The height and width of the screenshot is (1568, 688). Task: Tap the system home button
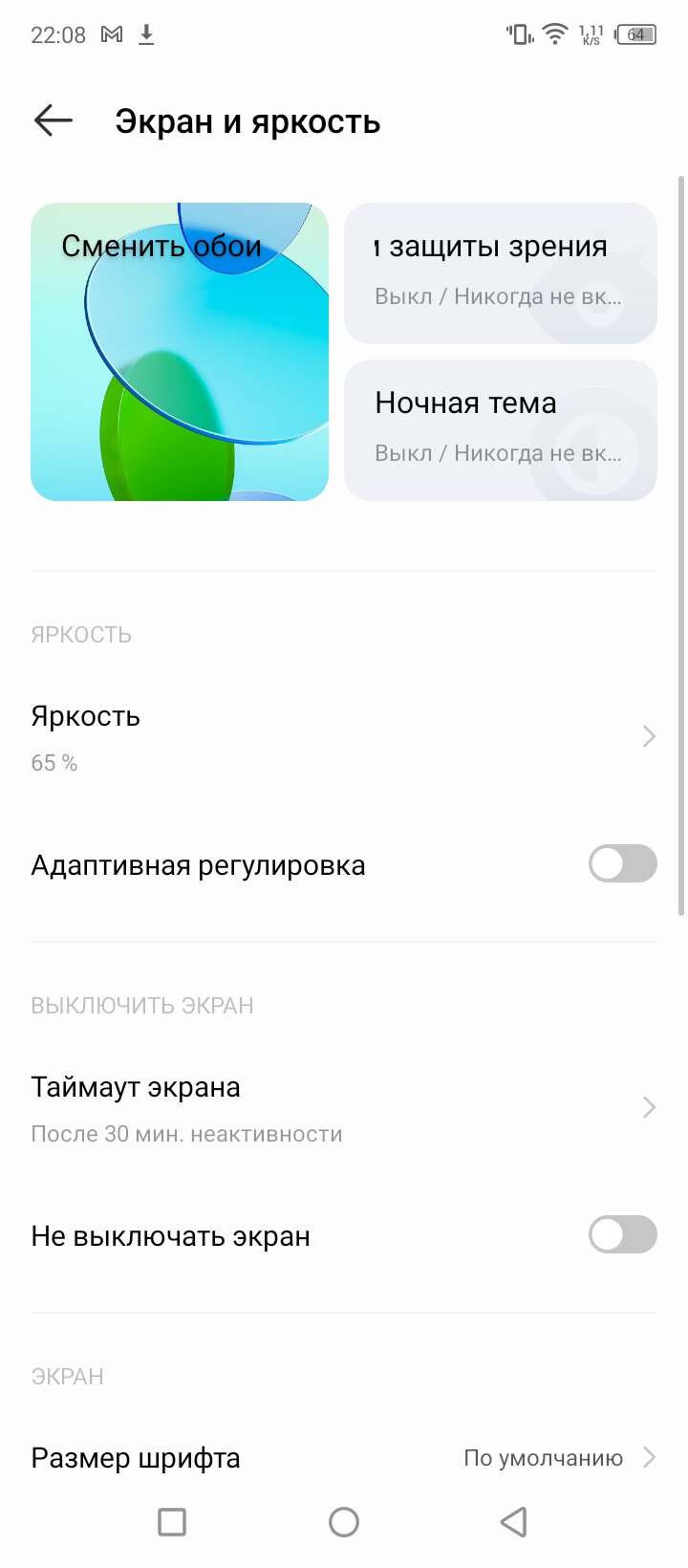click(x=344, y=1522)
